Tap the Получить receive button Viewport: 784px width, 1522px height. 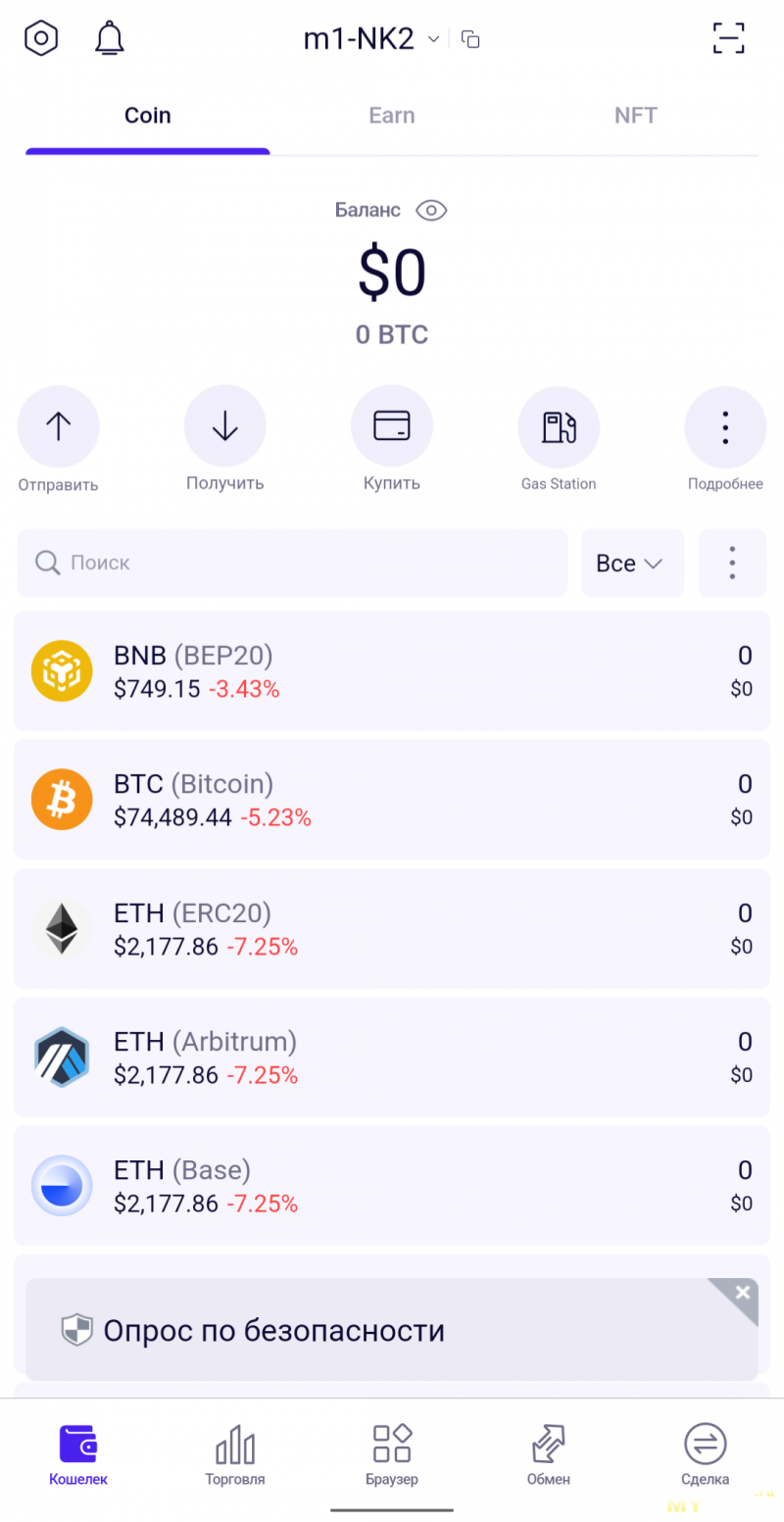click(225, 427)
